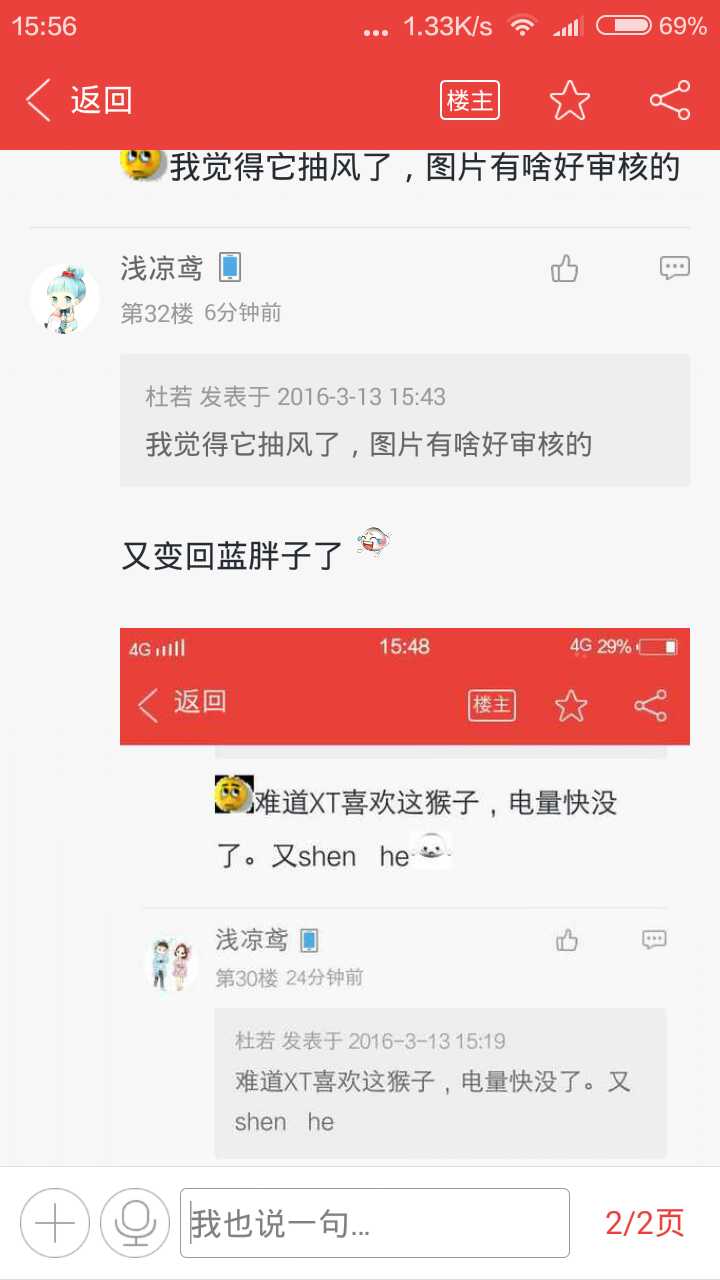720x1280 pixels.
Task: Open the 2/2页 page selector
Action: point(645,1222)
